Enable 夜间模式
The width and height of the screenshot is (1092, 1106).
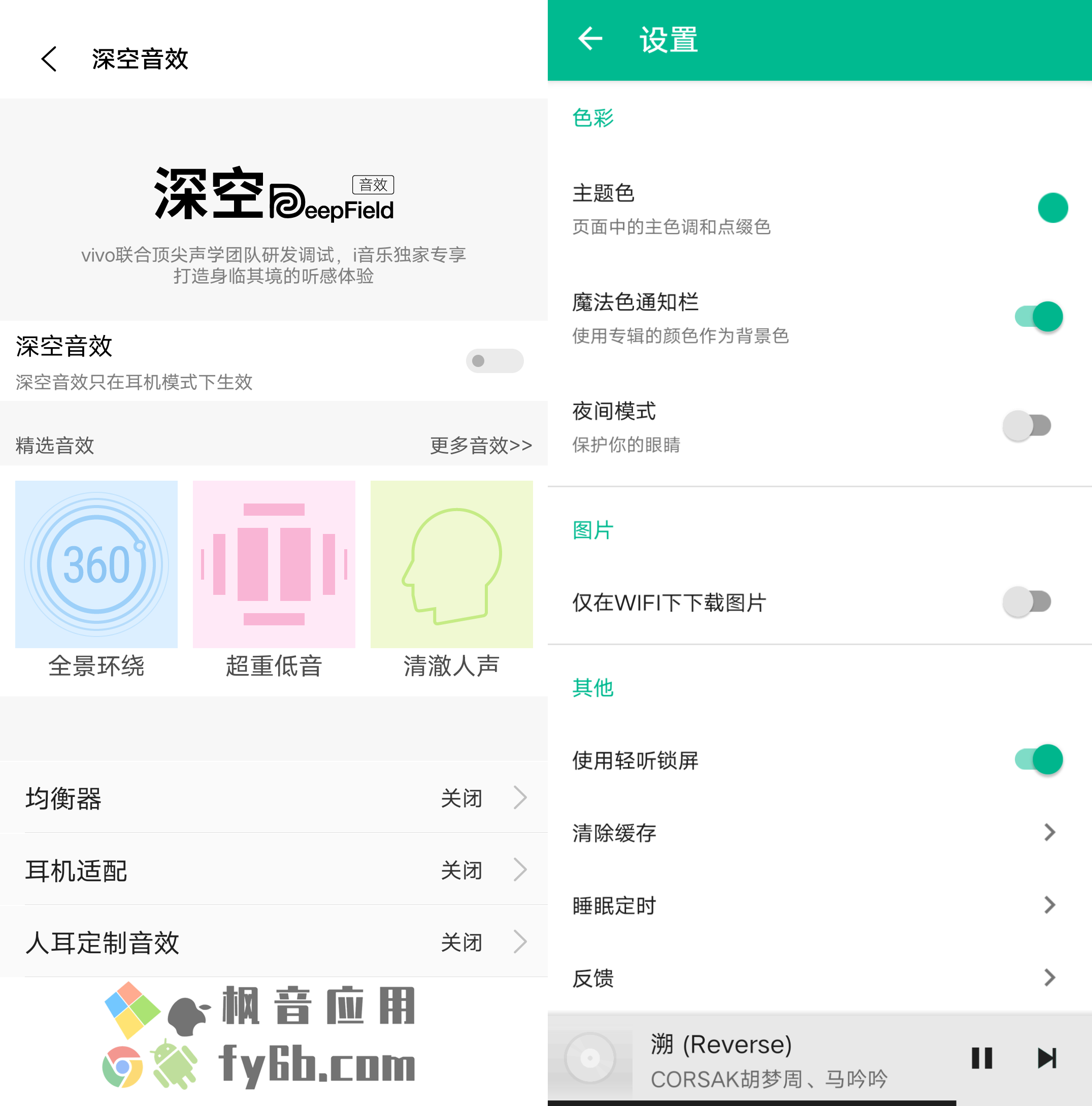(1027, 425)
